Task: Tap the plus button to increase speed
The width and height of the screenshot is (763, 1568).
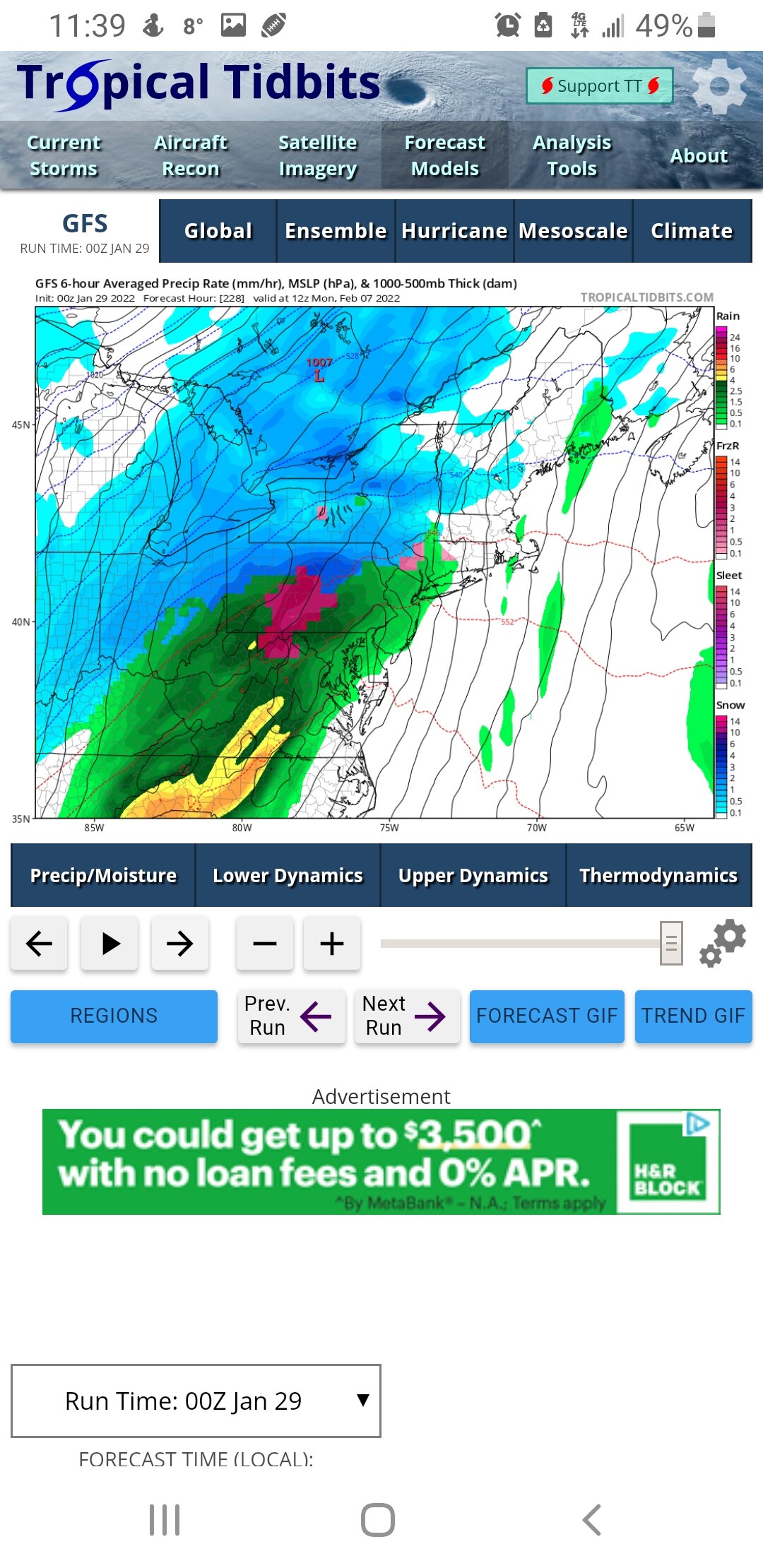Action: (x=332, y=943)
